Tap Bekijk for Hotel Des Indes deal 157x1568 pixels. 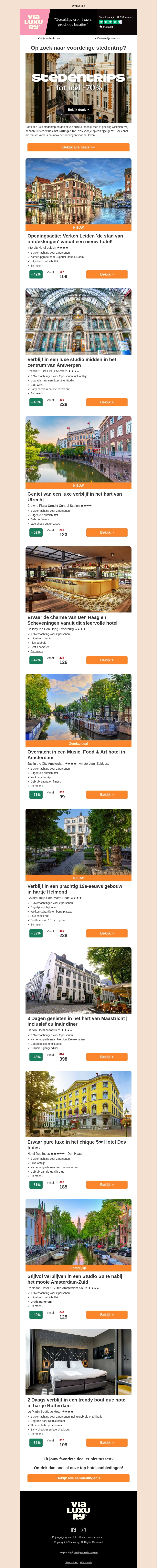coord(107,1185)
